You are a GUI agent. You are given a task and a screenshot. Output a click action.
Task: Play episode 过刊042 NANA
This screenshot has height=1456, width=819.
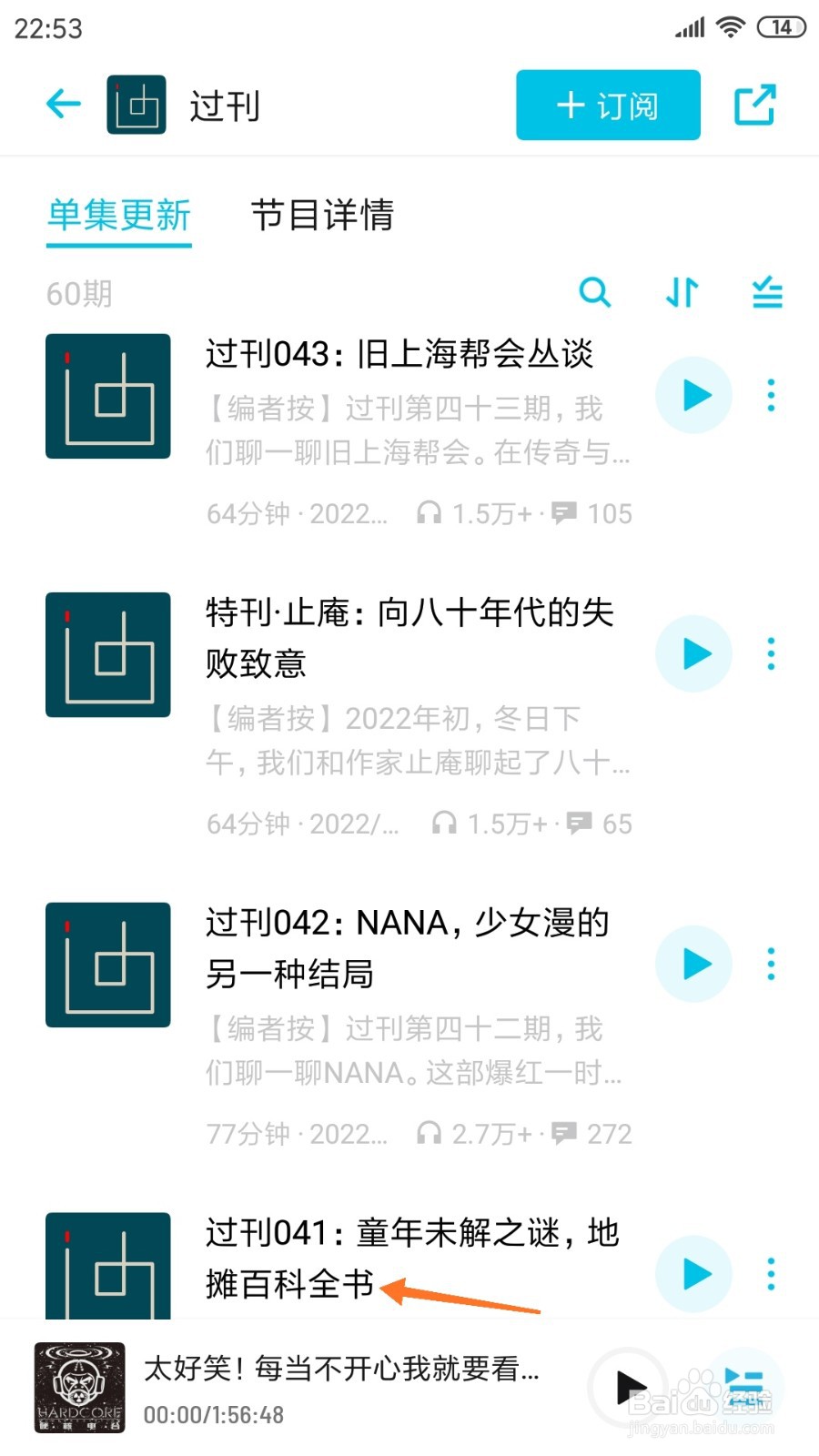[694, 964]
